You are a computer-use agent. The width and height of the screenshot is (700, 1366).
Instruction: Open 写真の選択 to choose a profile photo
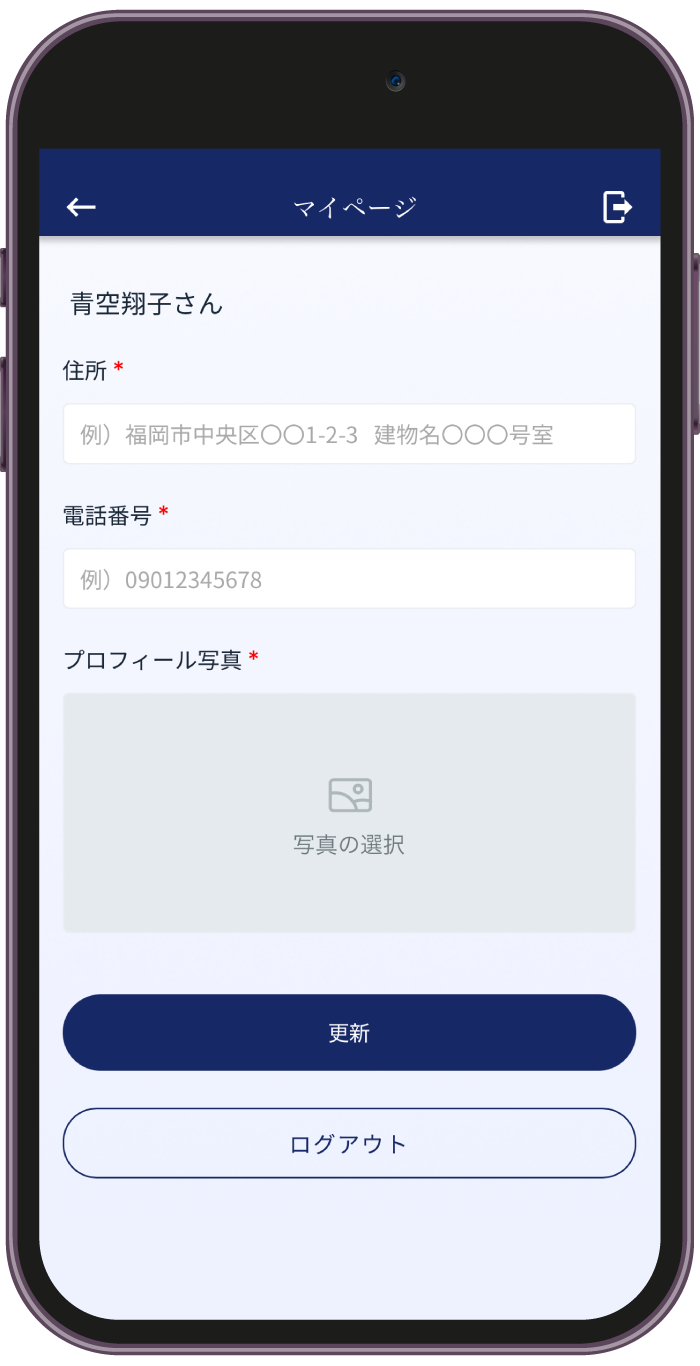(349, 813)
